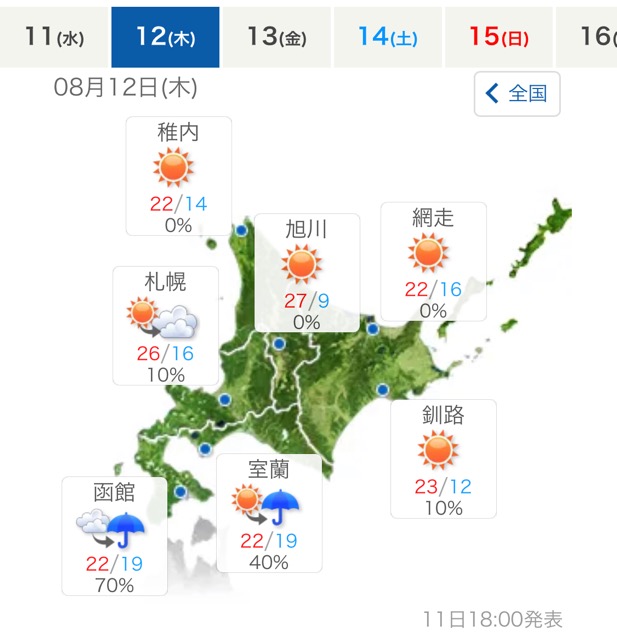
Task: Check the 室蘭 weather card
Action: tap(269, 513)
